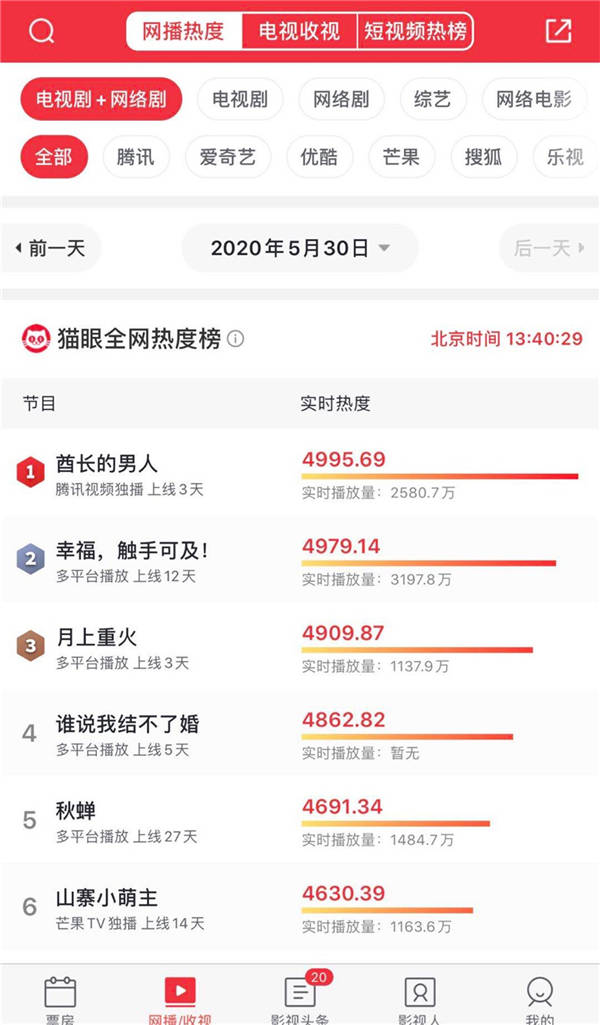This screenshot has width=600, height=1025.
Task: Open the 影视头条 bottom tab
Action: pos(300,999)
